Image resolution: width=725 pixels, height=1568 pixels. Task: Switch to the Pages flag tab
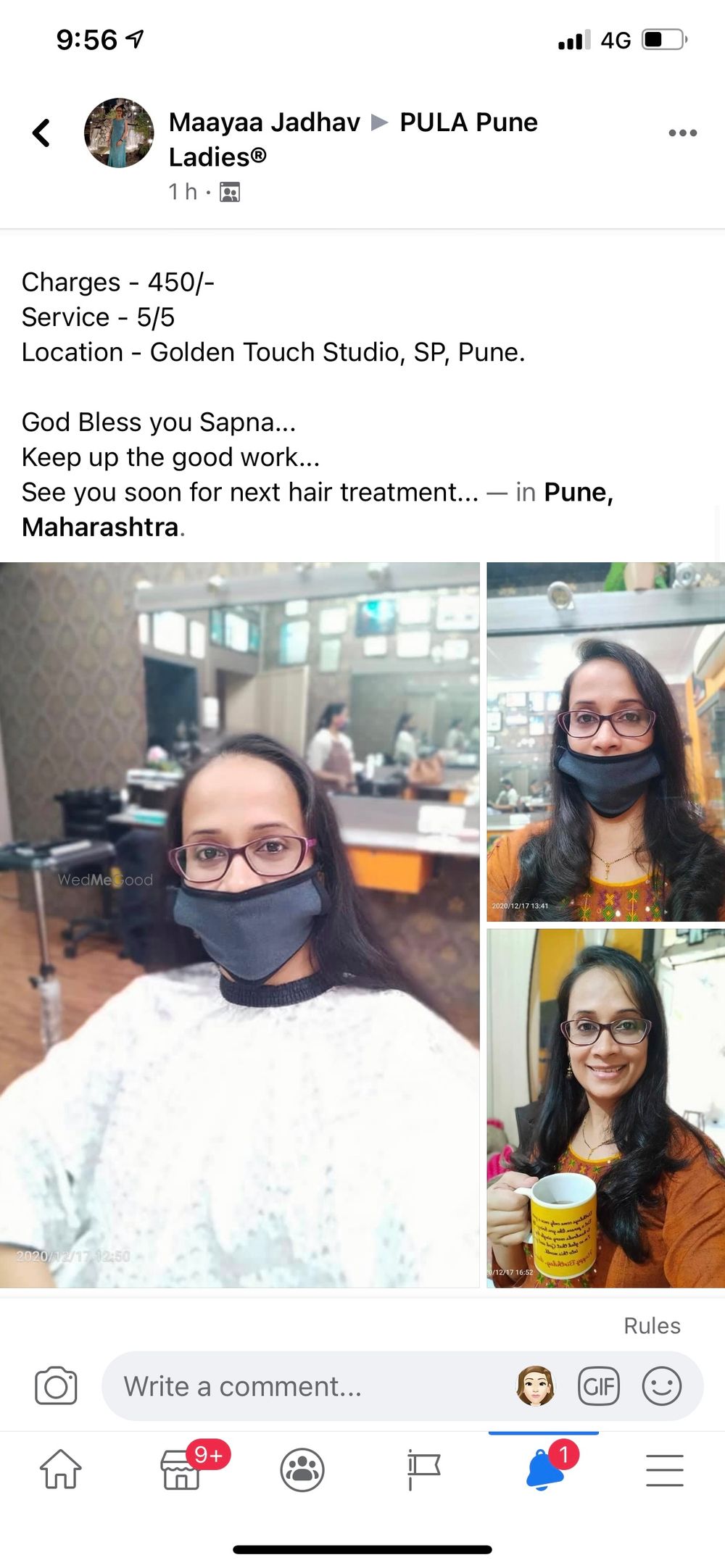click(x=423, y=1469)
